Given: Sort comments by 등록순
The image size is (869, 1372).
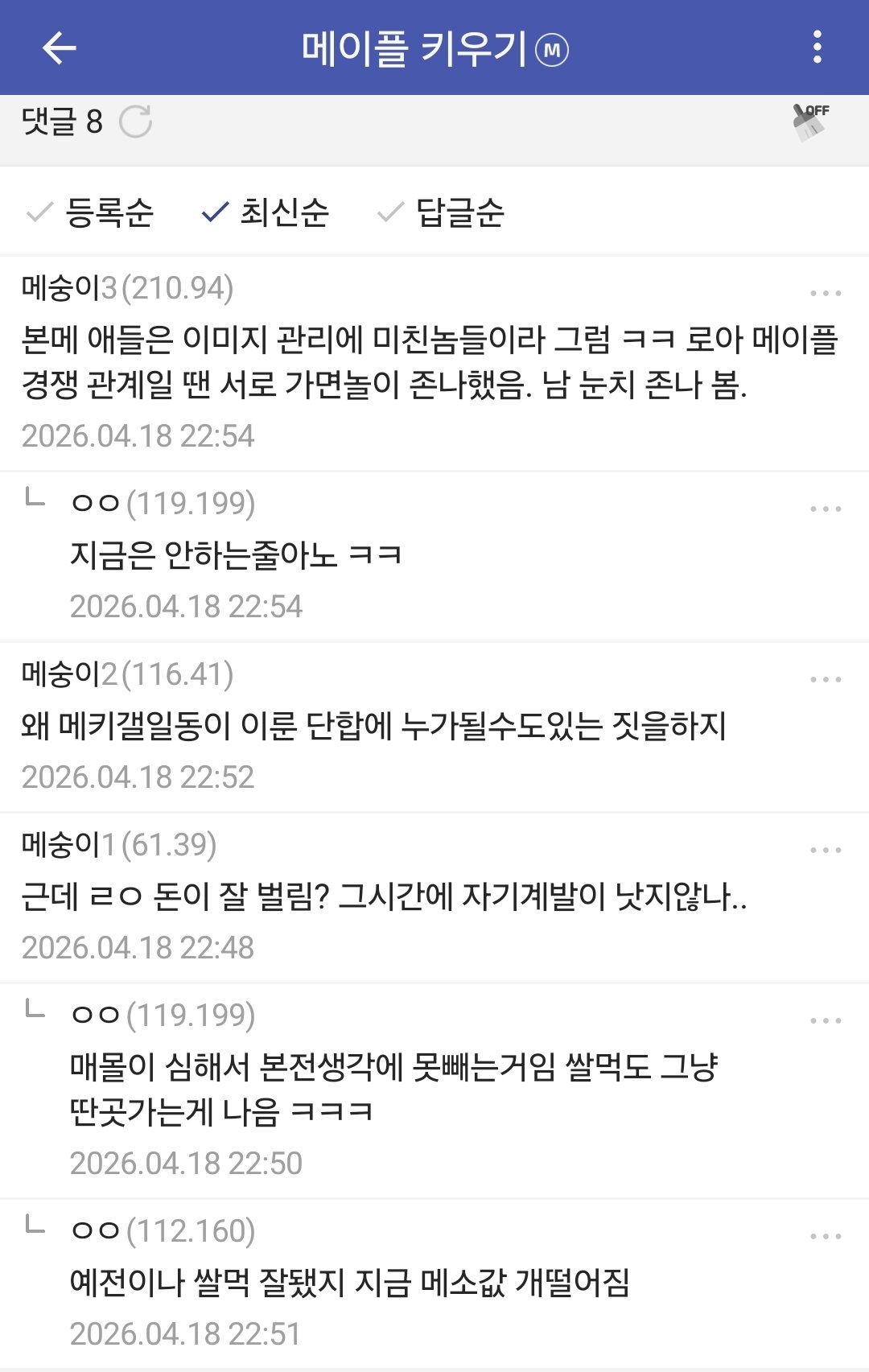Looking at the screenshot, I should point(91,212).
